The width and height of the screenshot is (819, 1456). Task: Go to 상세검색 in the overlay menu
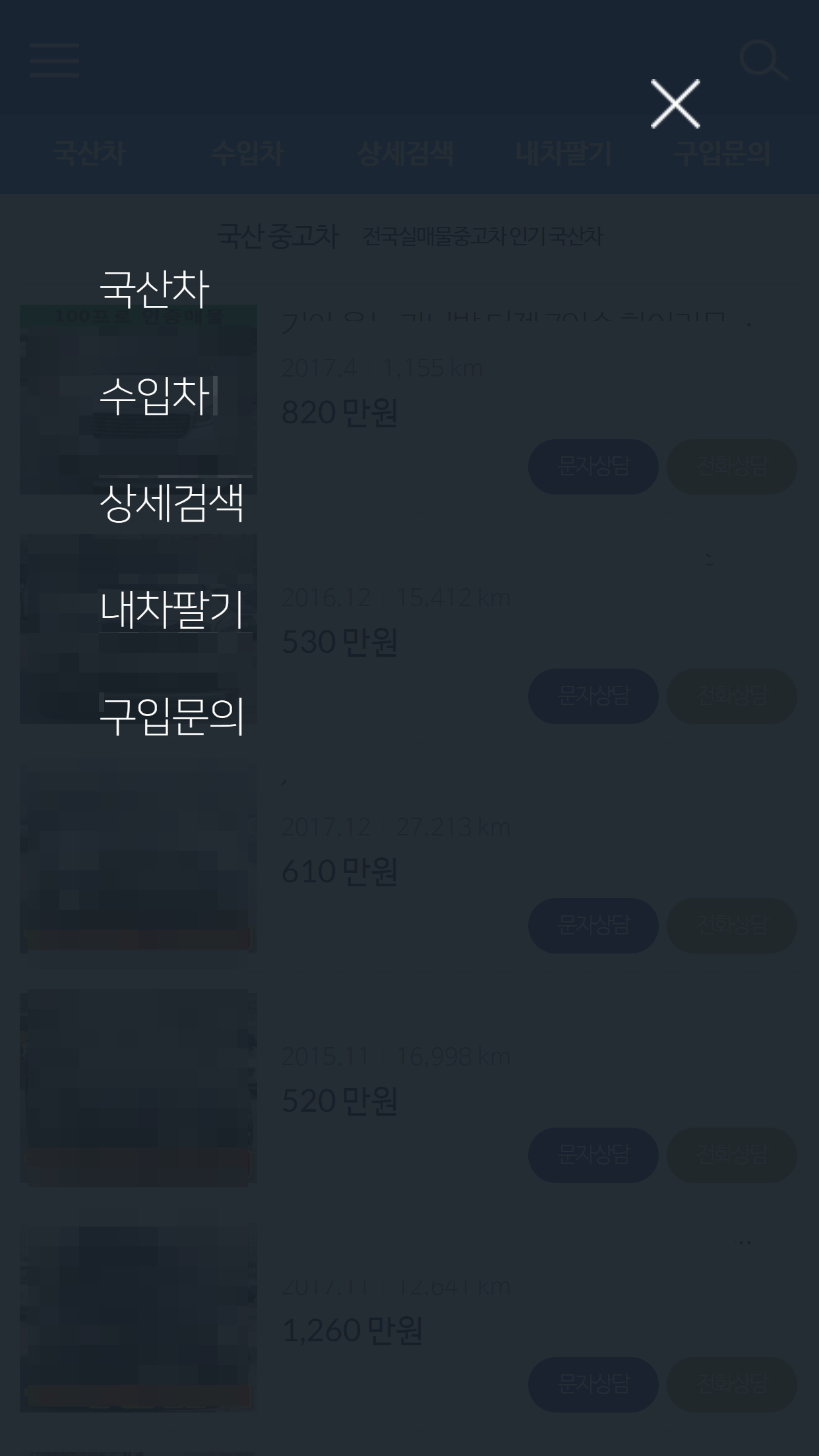point(172,502)
